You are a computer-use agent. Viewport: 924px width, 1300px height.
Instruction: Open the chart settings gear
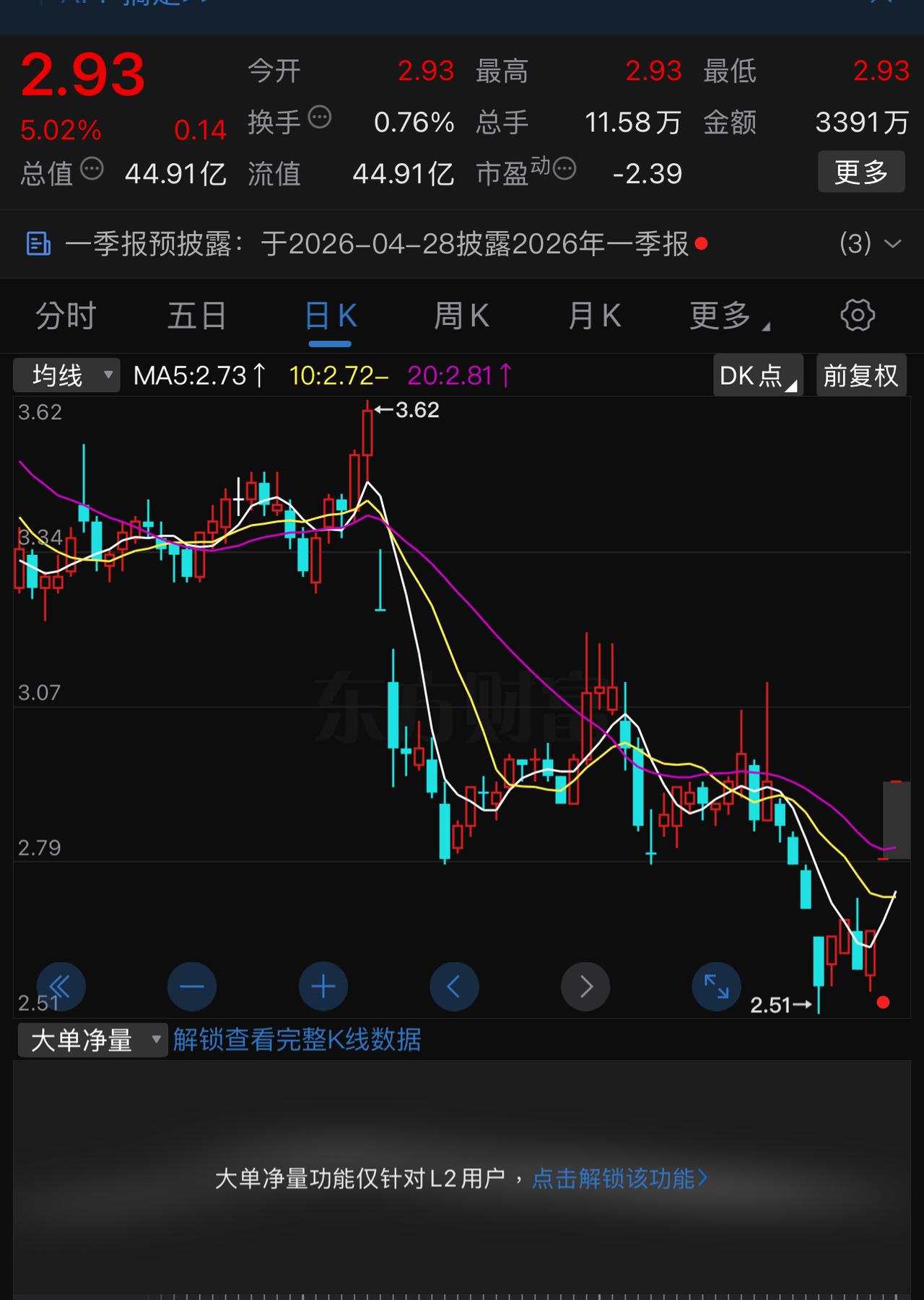coord(858,315)
